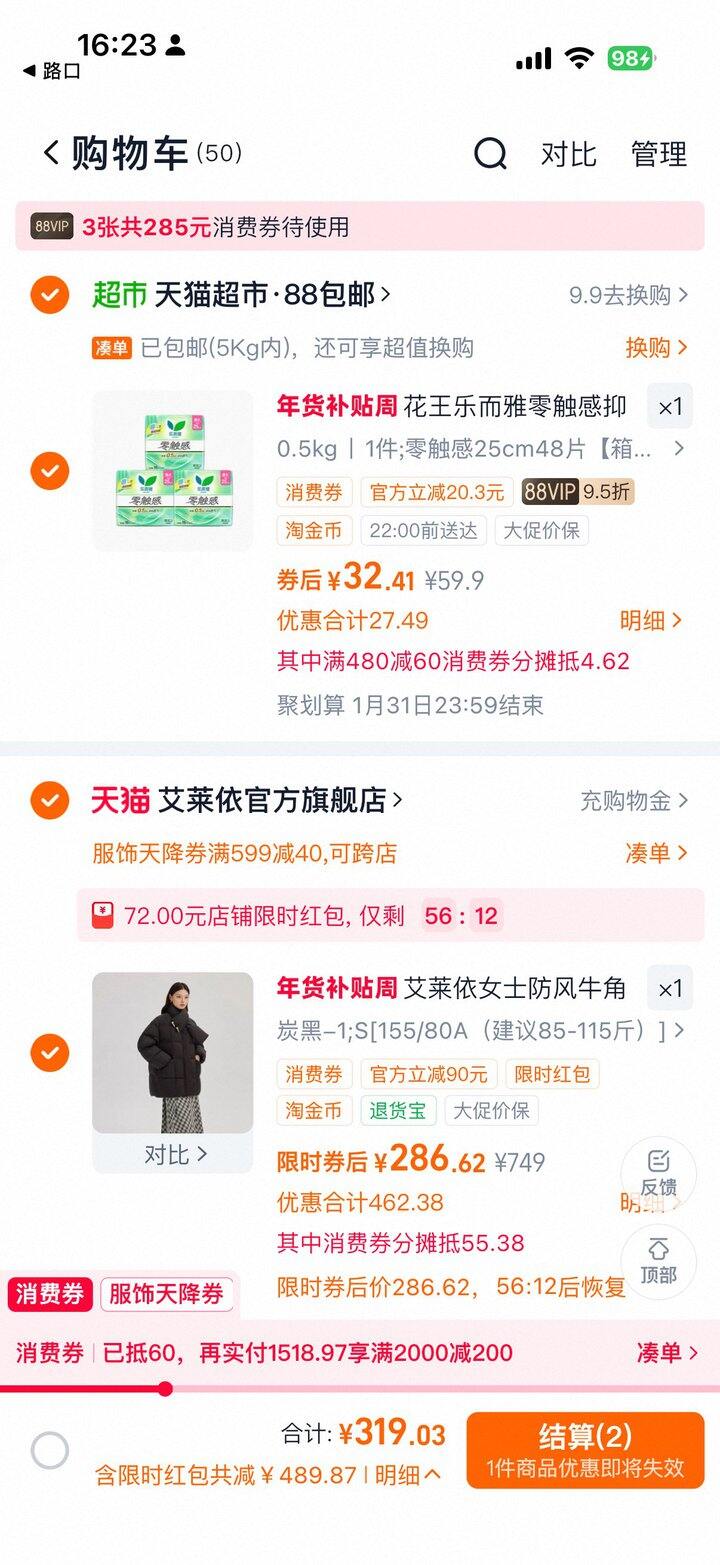Screen dimensions: 720x1565
Task: Select all items with bottom checkbox
Action: click(x=50, y=1450)
